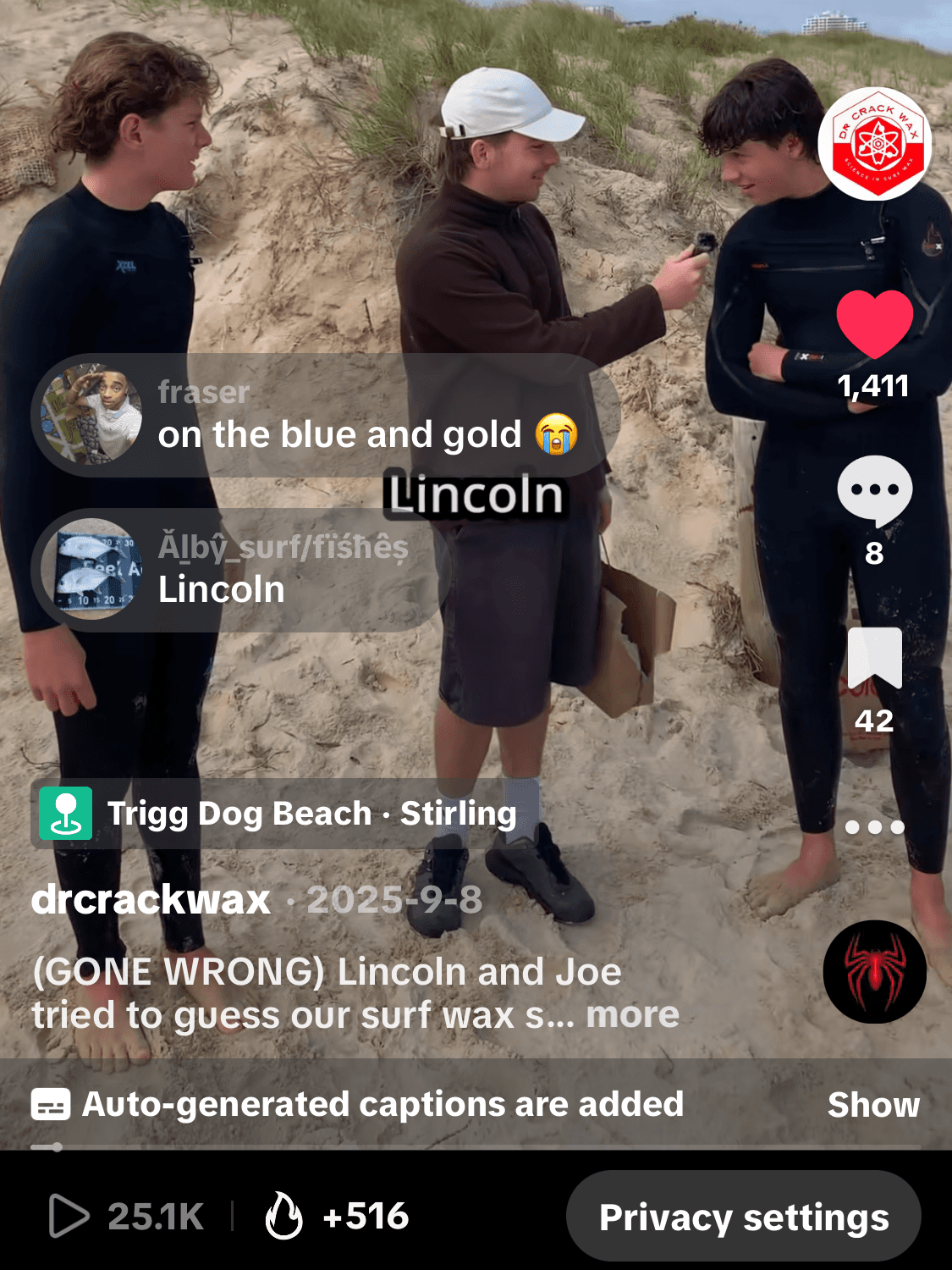The height and width of the screenshot is (1270, 952).
Task: Open the three-dot more options
Action: click(874, 827)
